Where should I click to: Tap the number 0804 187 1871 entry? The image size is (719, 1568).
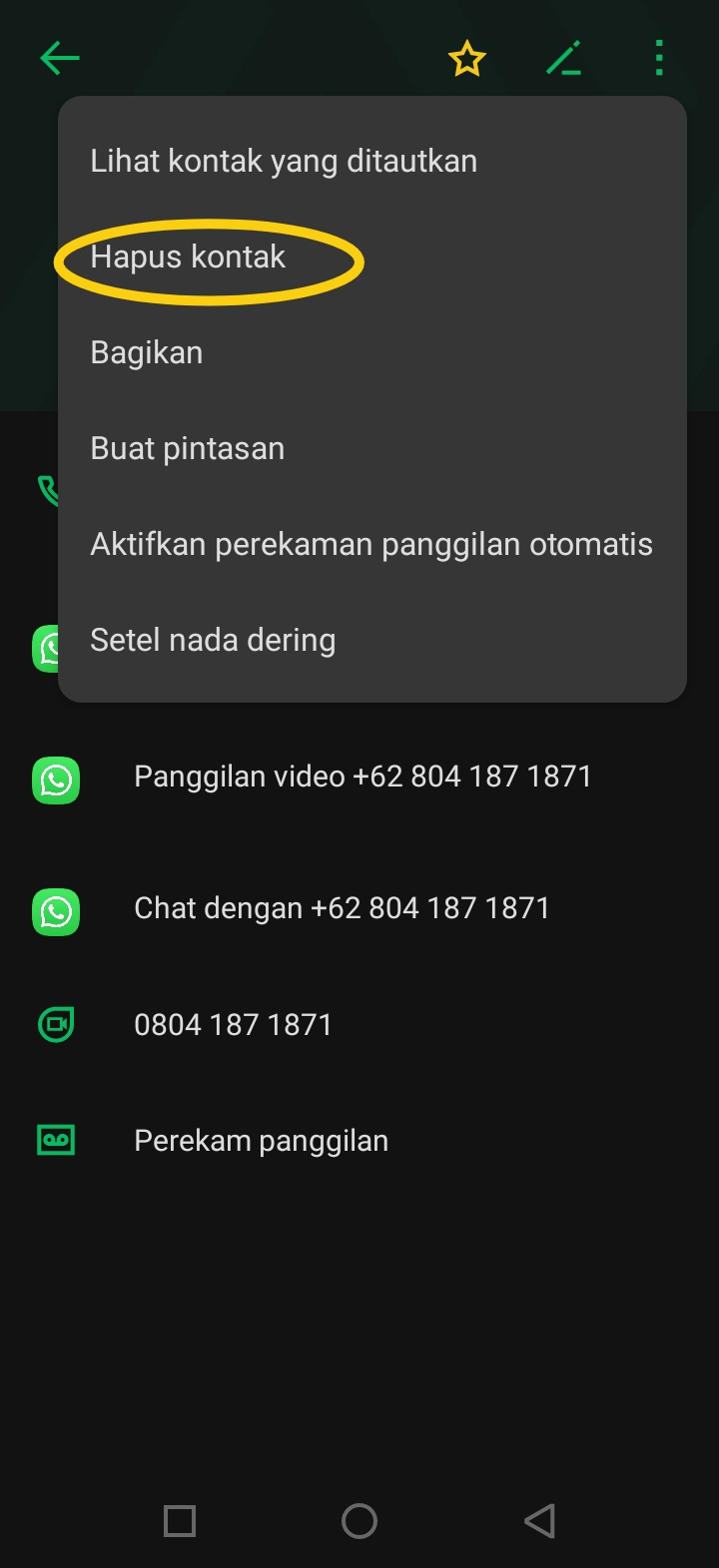pos(233,1024)
